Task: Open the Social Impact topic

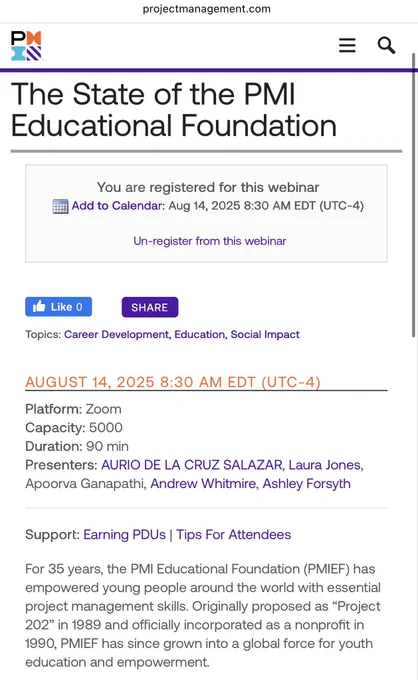Action: point(265,334)
